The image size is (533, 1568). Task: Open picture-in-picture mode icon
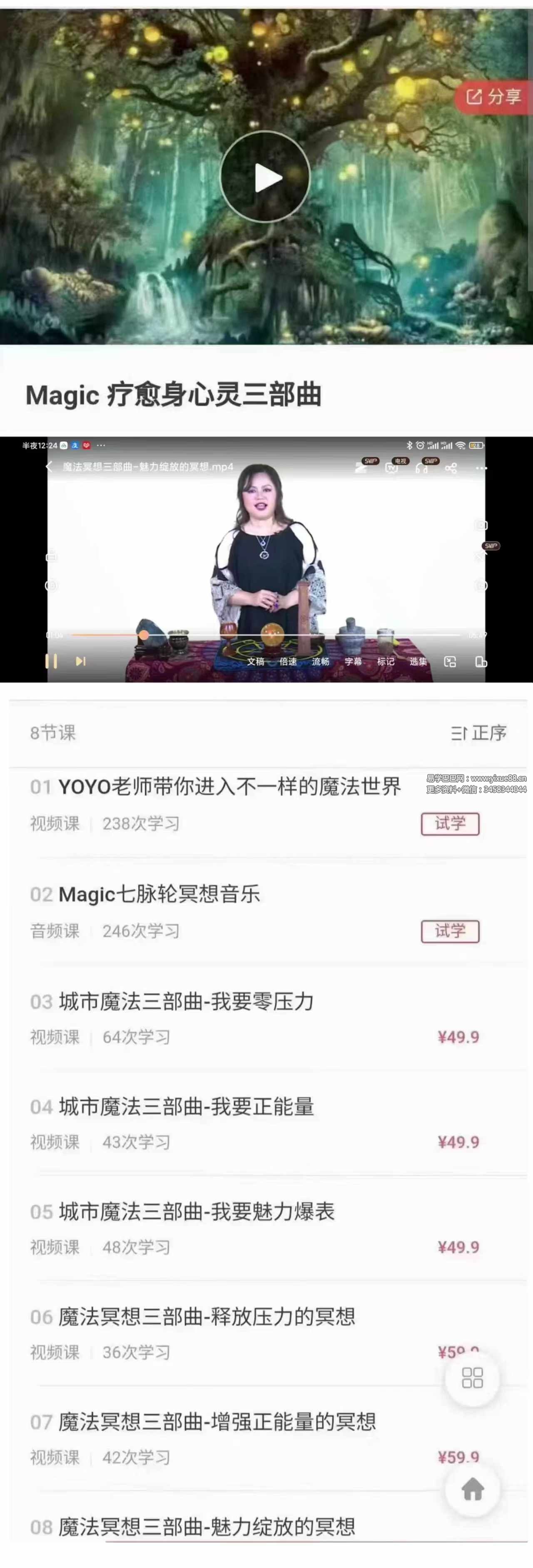pyautogui.click(x=450, y=662)
